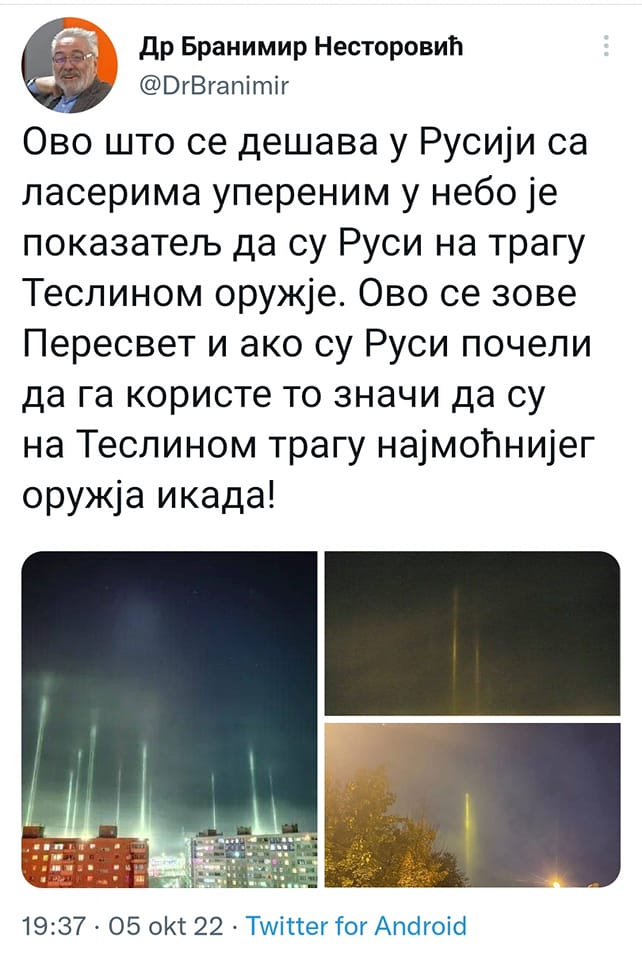Open the photo with the tree and light pillar
The image size is (642, 960).
coord(473,805)
